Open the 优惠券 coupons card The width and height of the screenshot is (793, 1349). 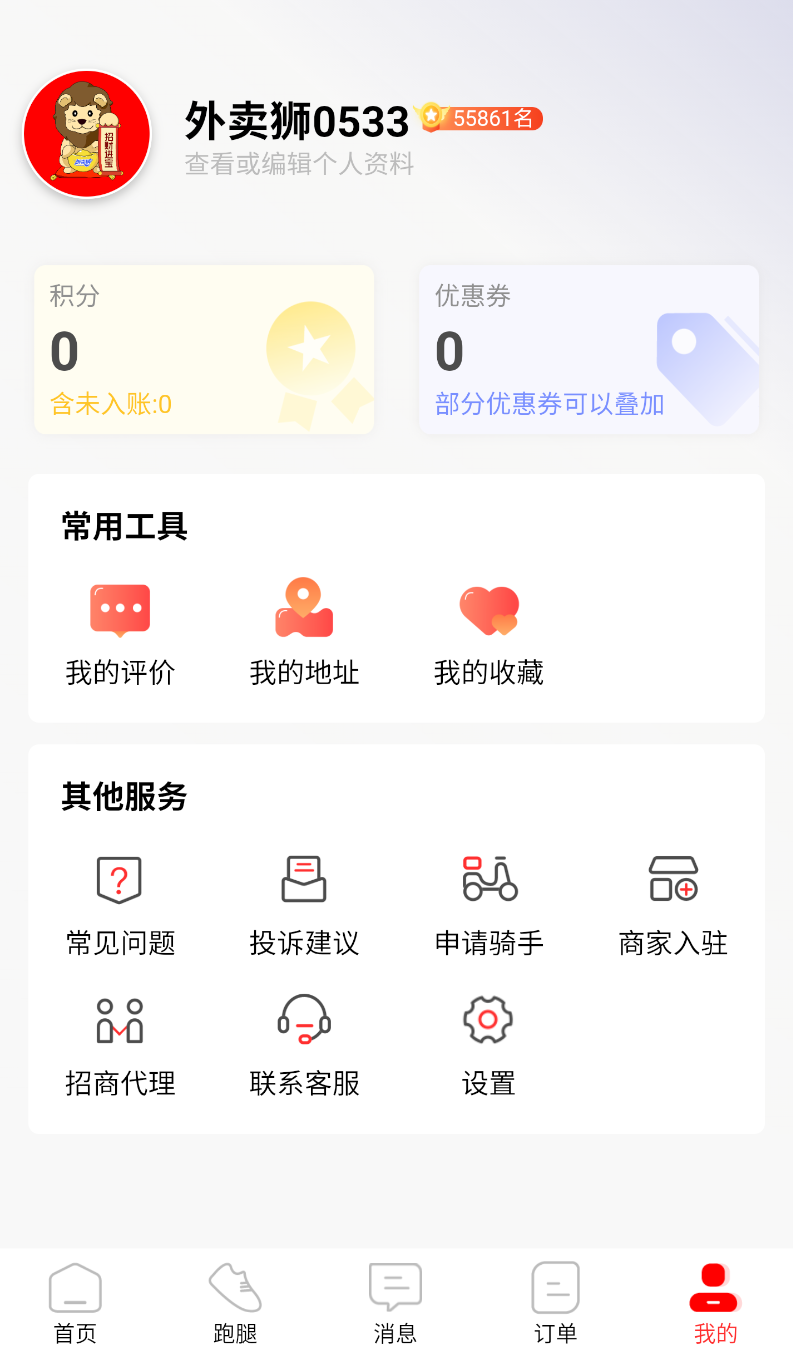point(589,349)
